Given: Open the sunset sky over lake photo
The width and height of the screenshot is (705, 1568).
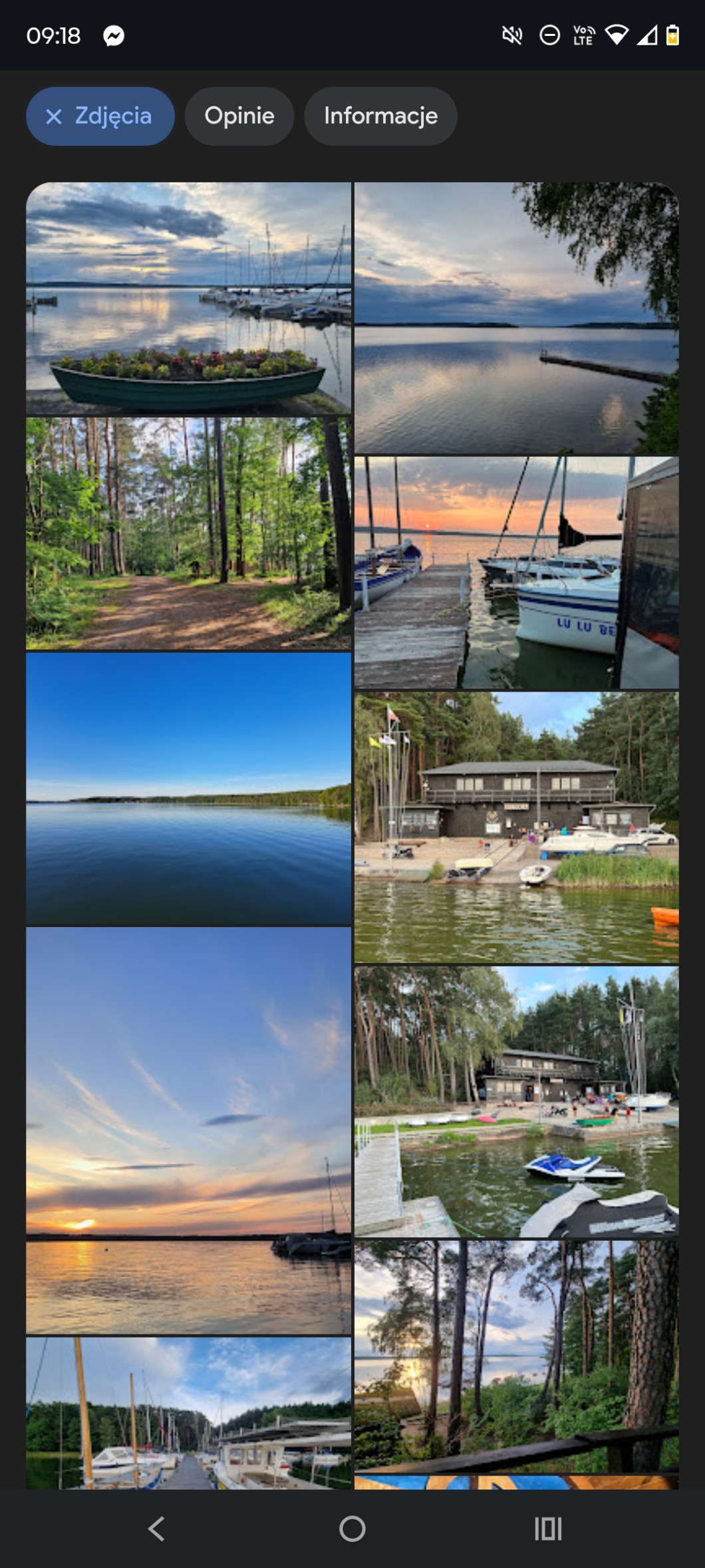Looking at the screenshot, I should [188, 1130].
